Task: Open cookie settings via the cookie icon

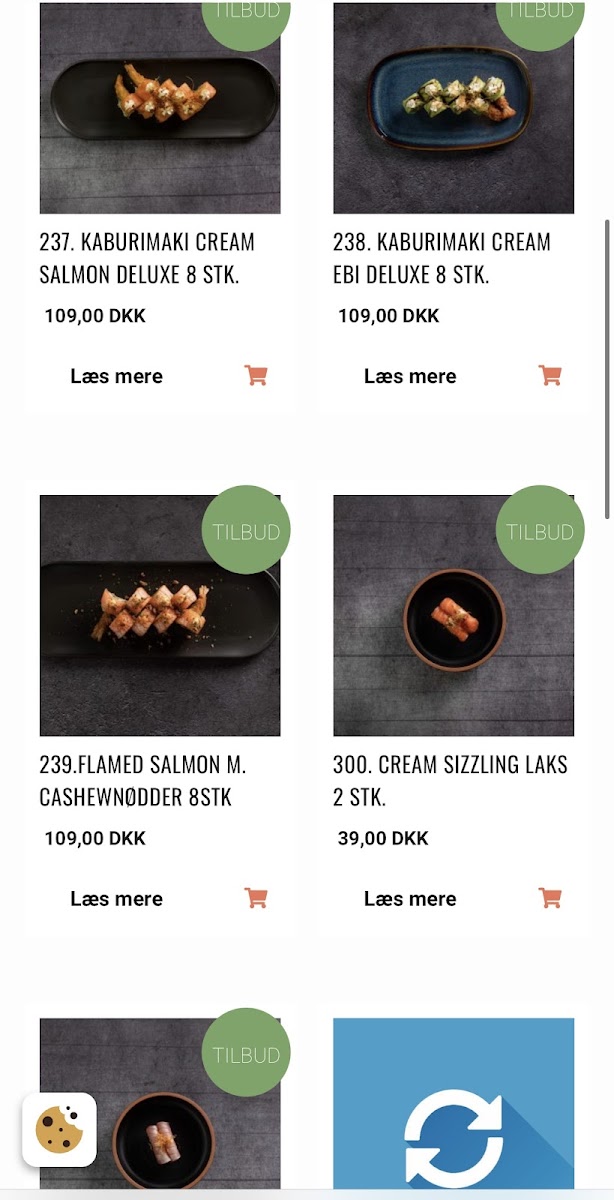Action: (x=60, y=1130)
